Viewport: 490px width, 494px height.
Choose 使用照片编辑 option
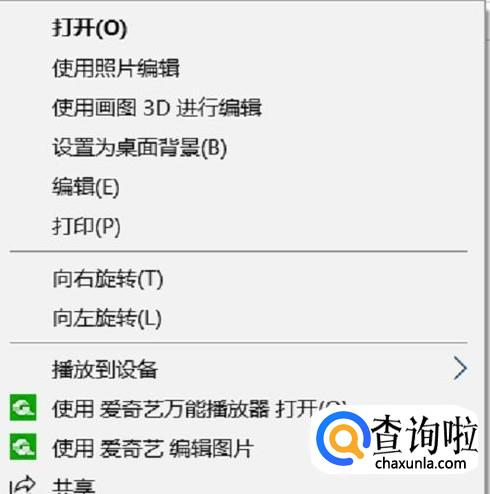click(116, 68)
